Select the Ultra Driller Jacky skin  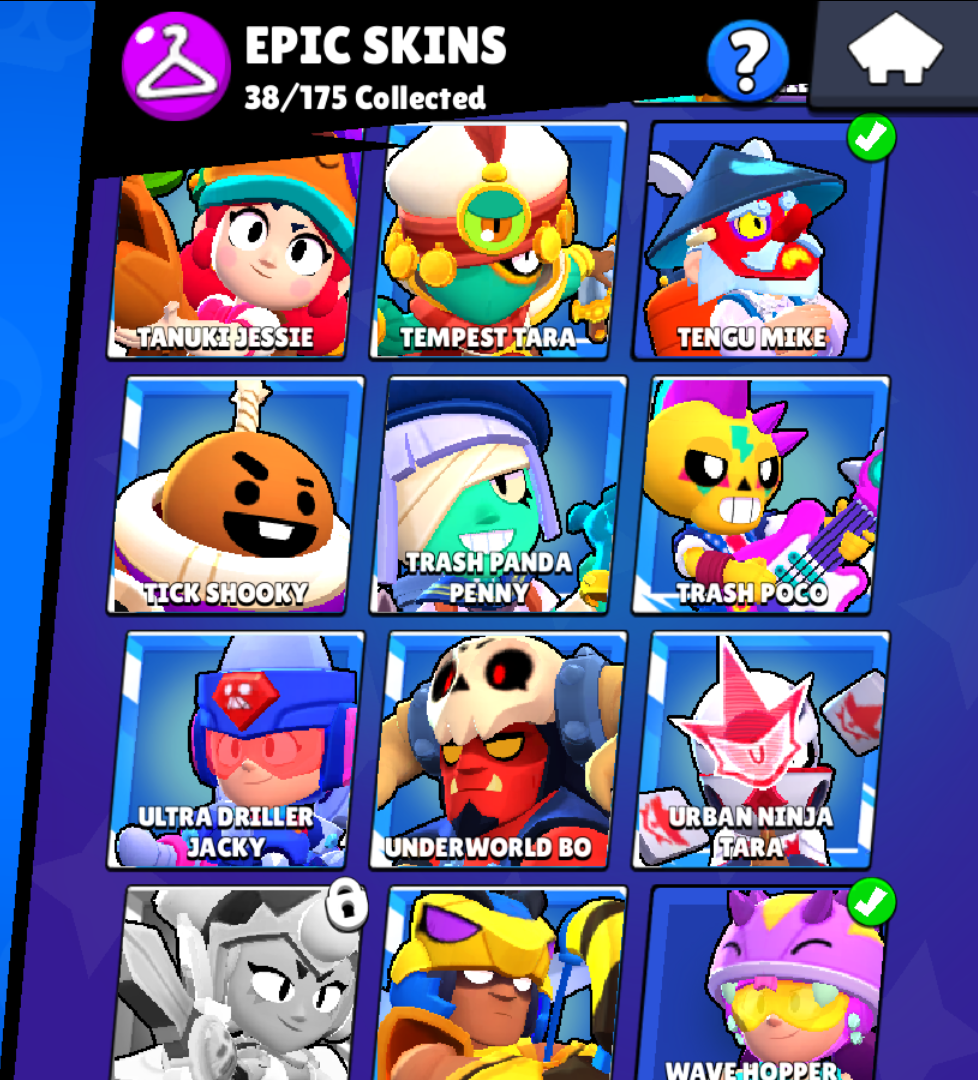point(236,748)
